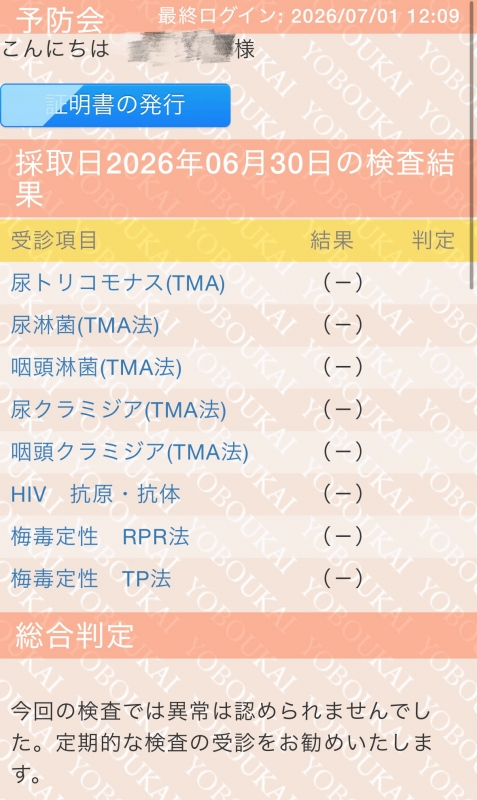View details for 尿クラミジア(TMA法)
477x800 pixels.
(x=118, y=410)
